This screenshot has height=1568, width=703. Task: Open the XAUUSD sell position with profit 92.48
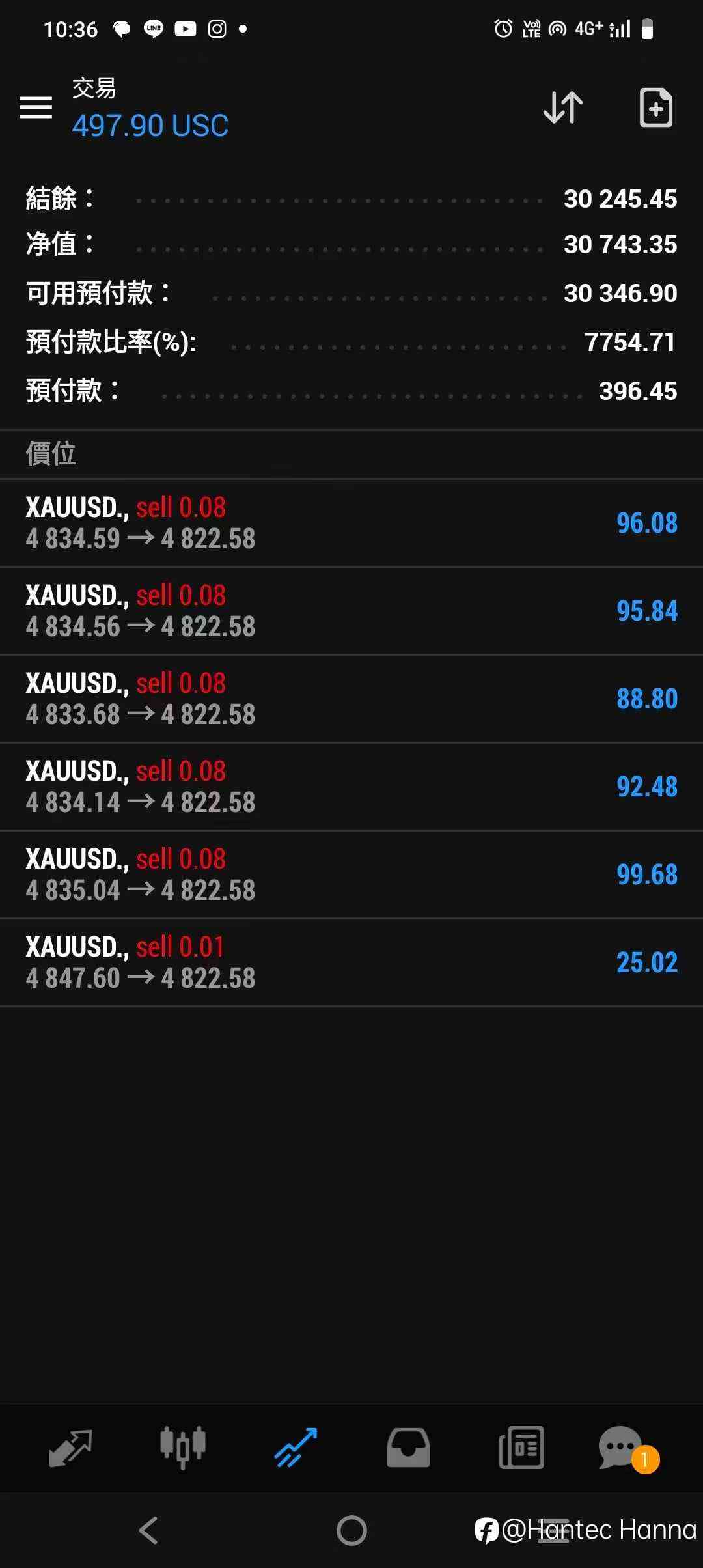351,787
